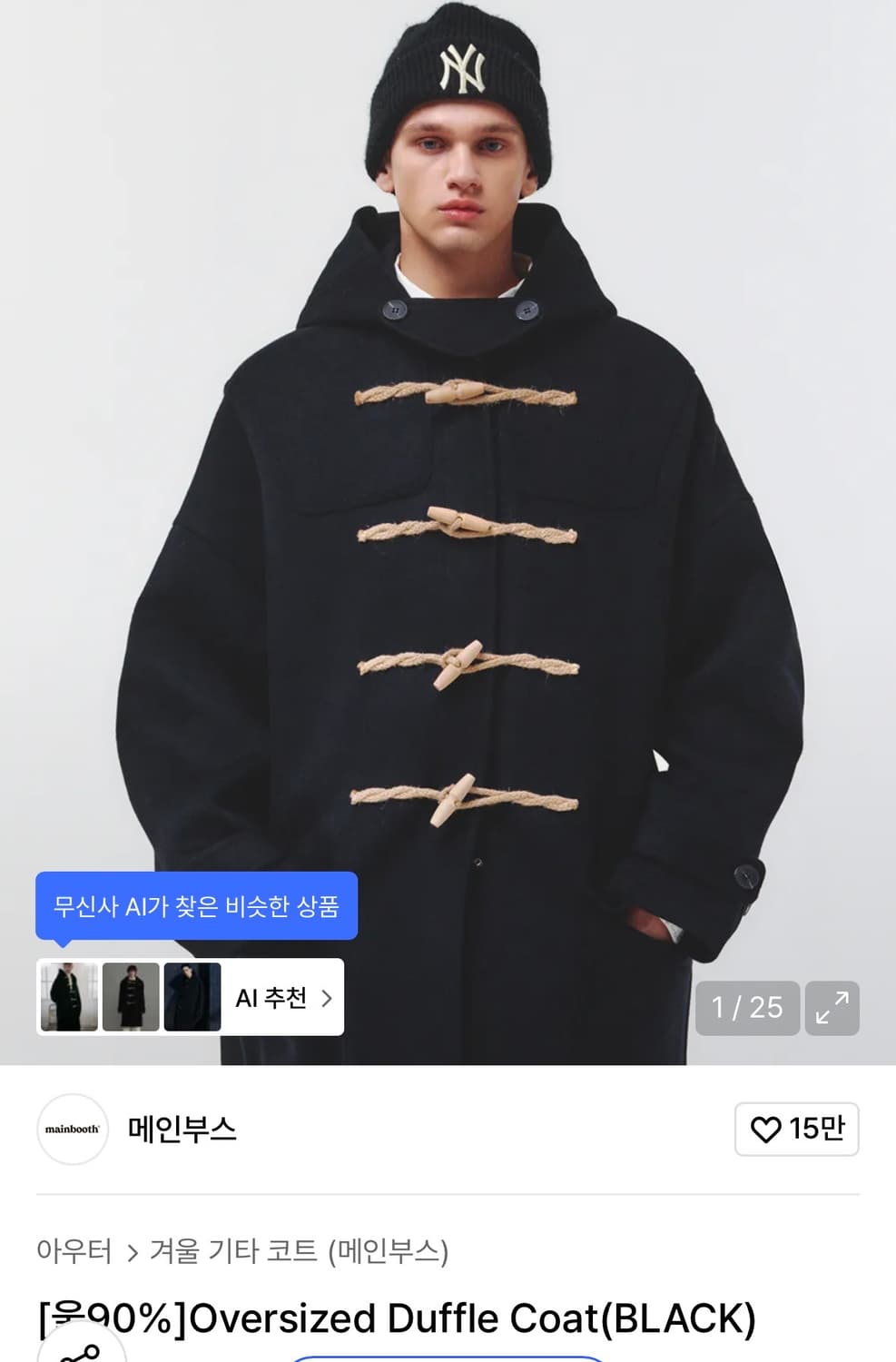Select the third AI recommendation thumbnail

(191, 997)
